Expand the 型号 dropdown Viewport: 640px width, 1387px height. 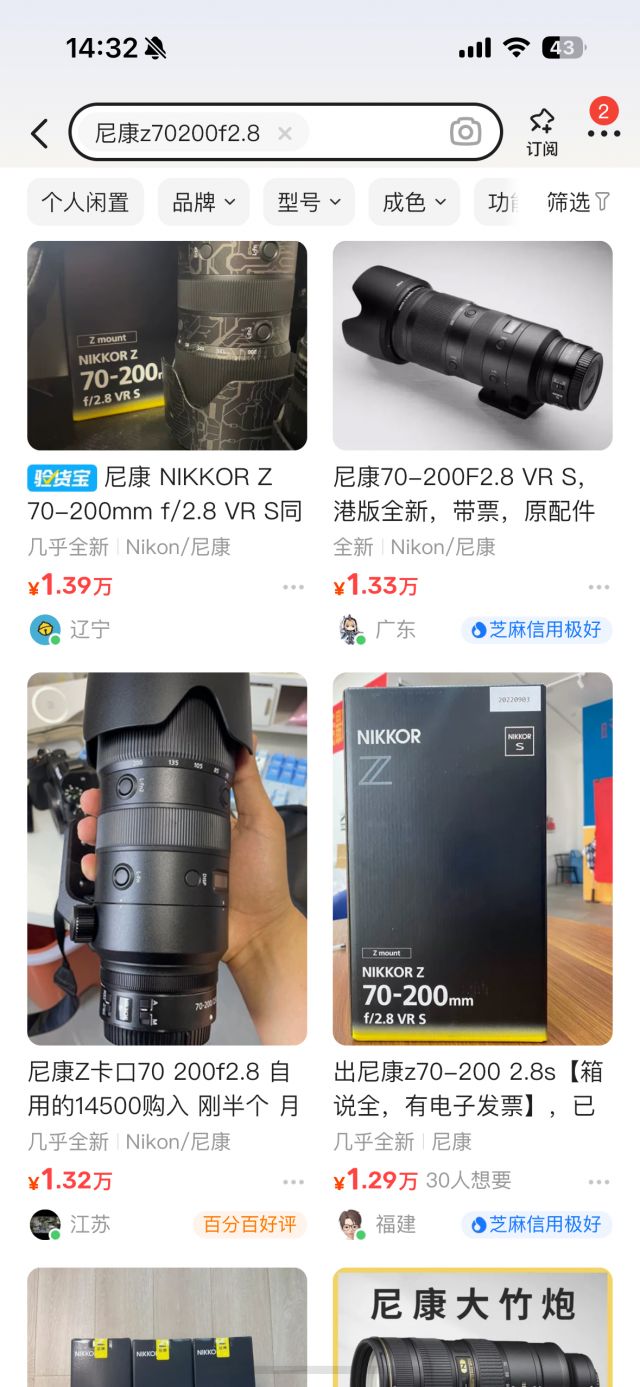[309, 202]
